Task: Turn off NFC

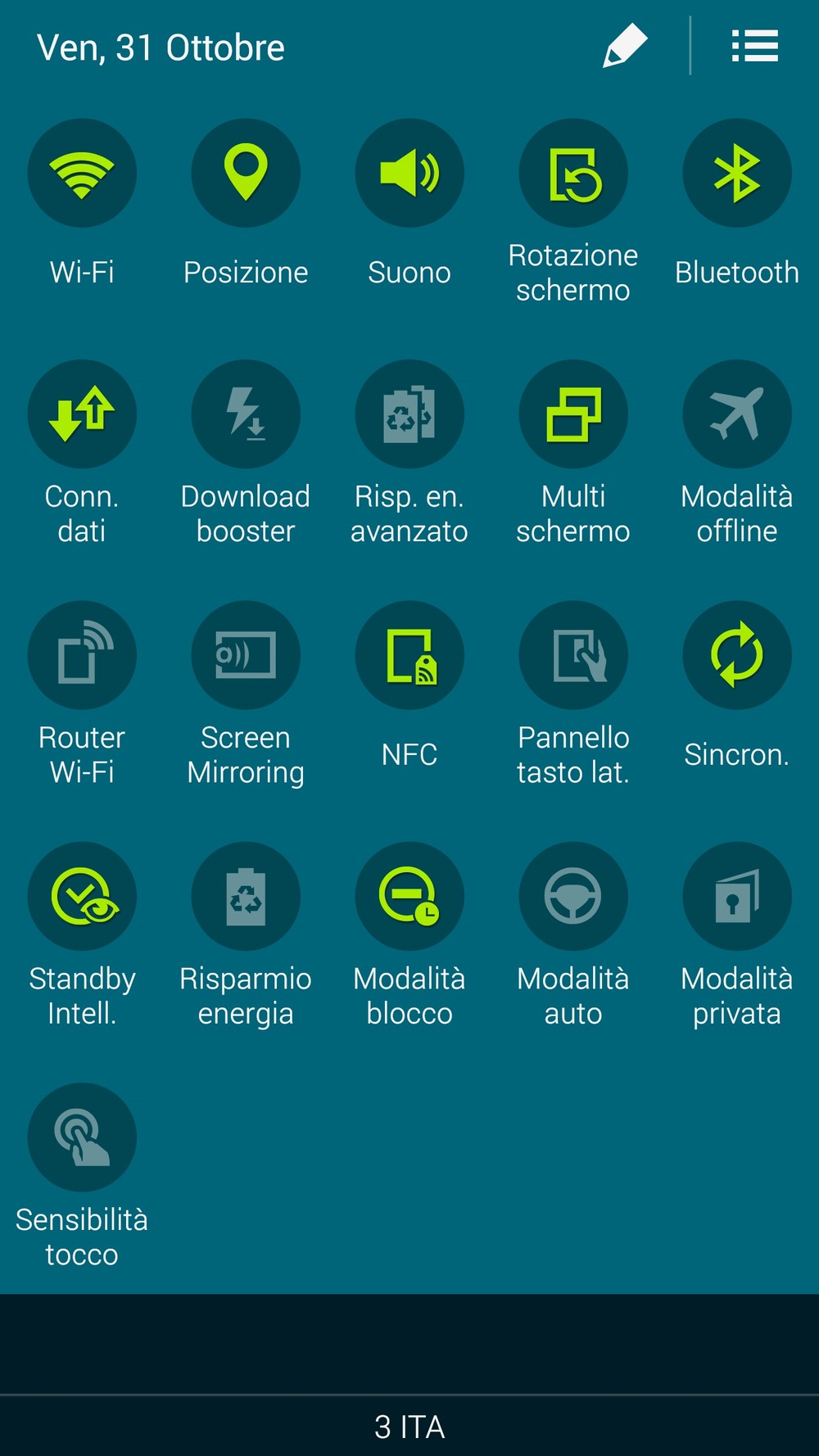Action: coord(409,655)
